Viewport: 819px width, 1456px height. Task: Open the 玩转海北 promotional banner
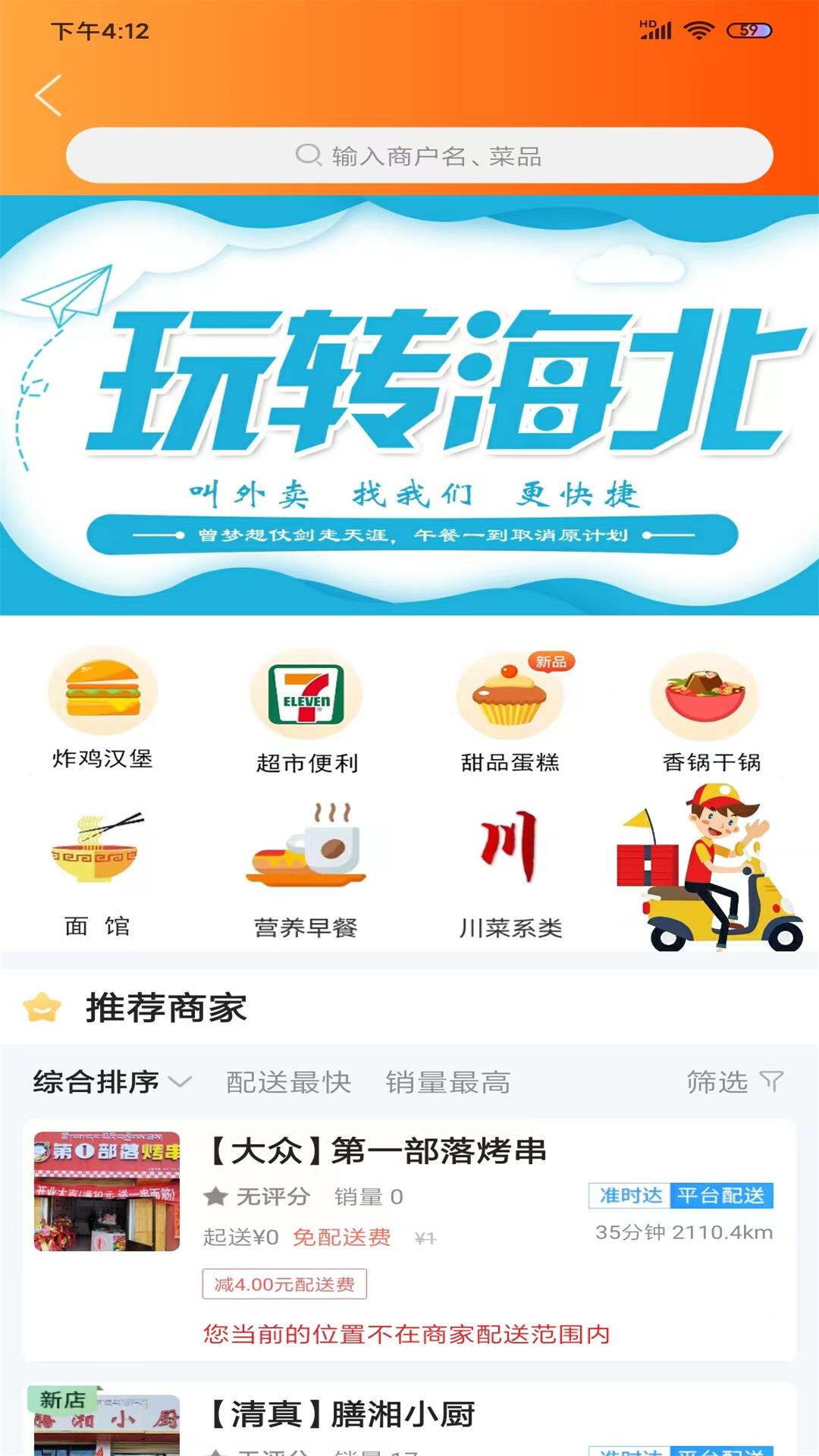pos(409,406)
